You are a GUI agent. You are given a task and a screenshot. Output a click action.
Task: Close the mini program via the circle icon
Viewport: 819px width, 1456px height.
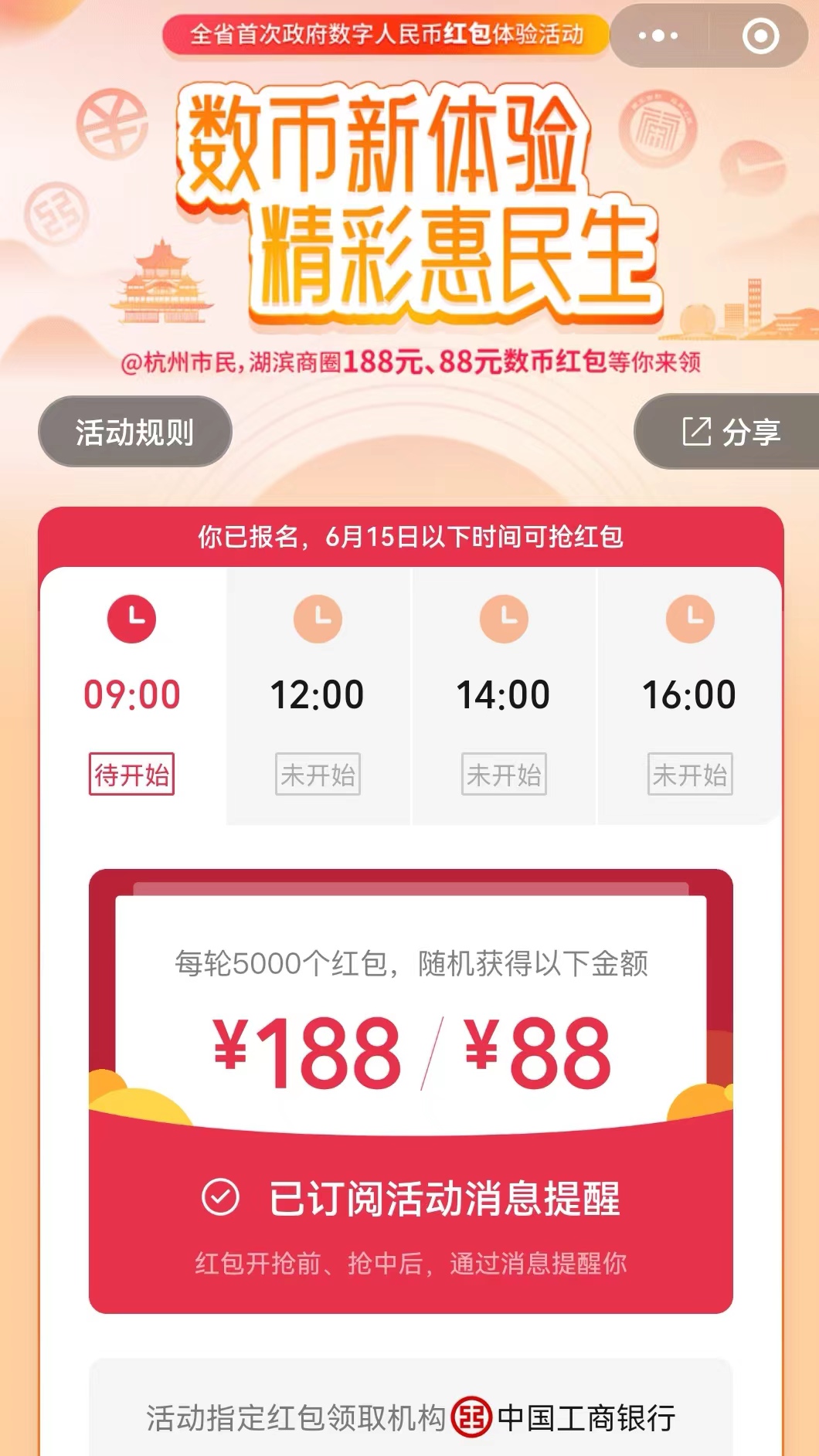760,36
